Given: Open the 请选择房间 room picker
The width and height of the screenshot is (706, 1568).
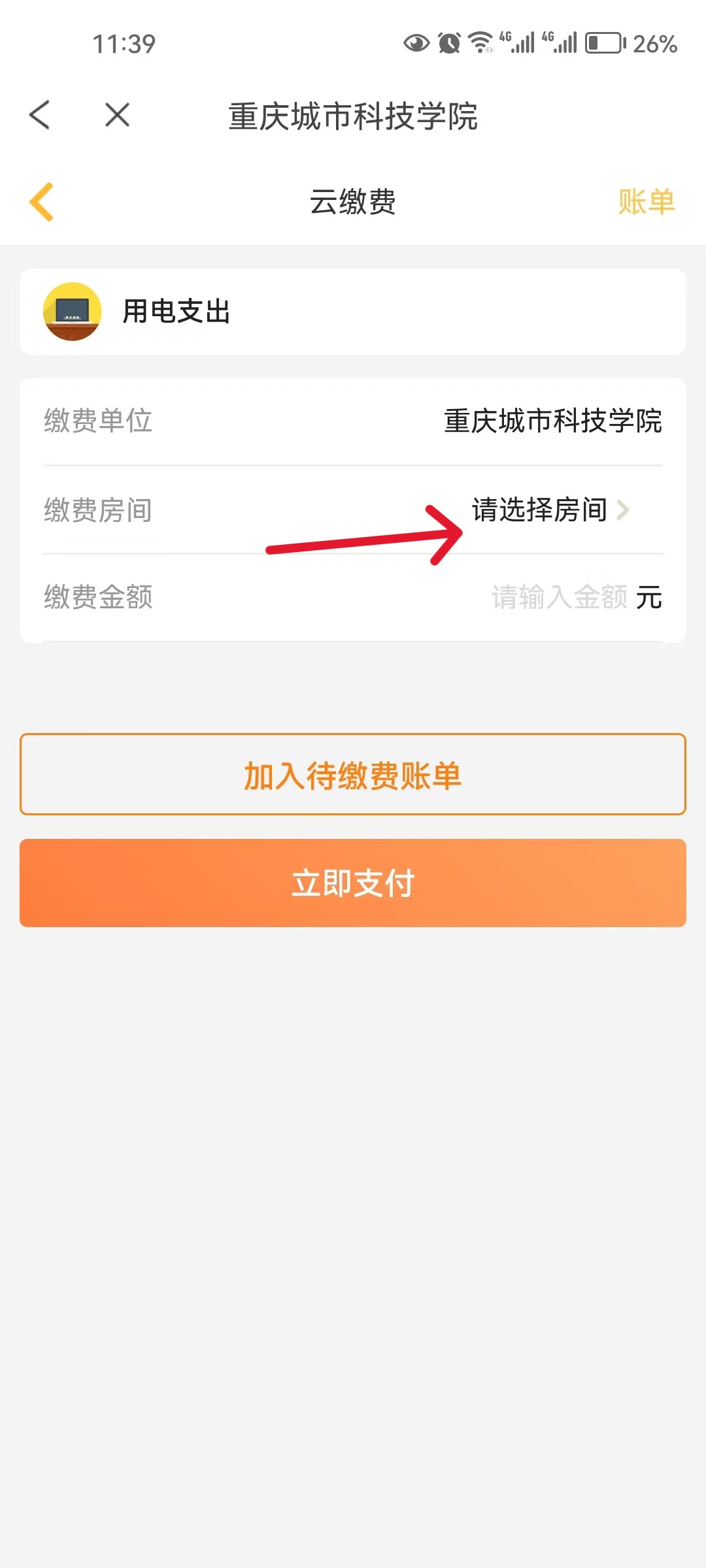Looking at the screenshot, I should click(x=549, y=510).
